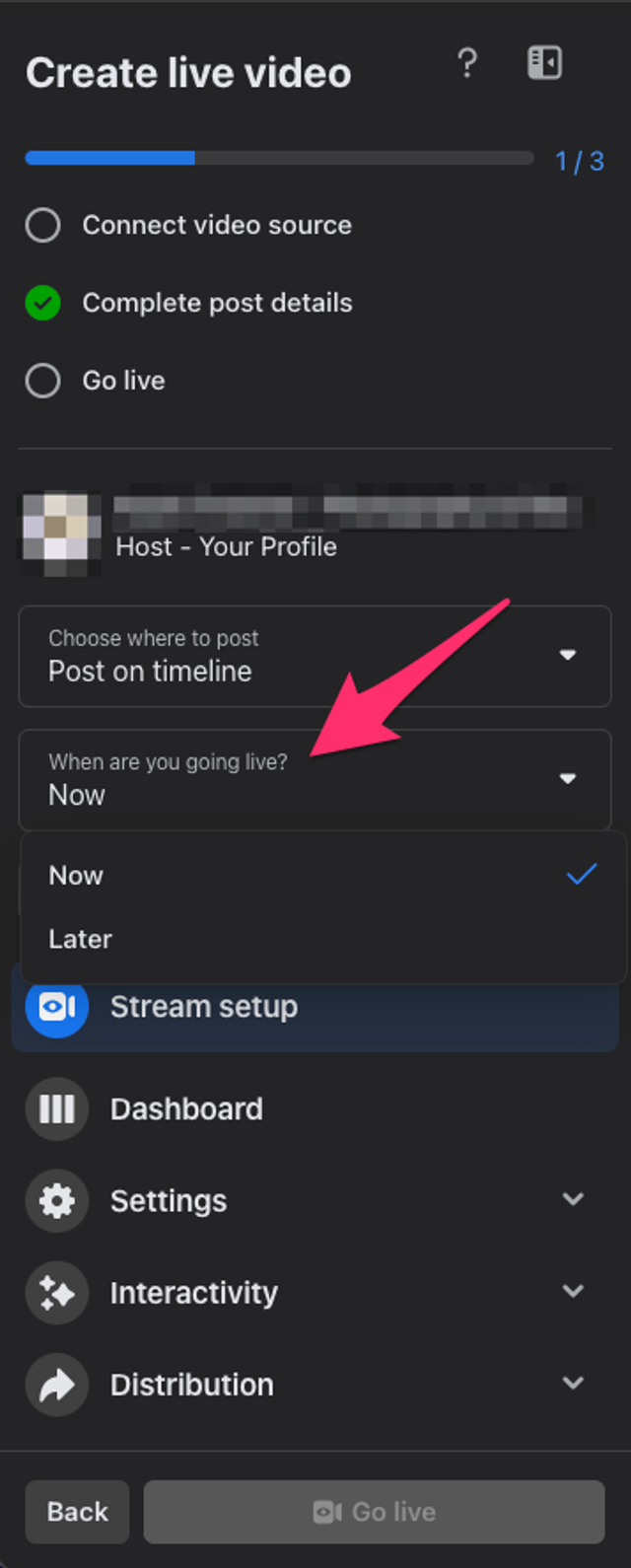Viewport: 631px width, 1568px height.
Task: Open Stream setup section
Action: click(202, 1007)
